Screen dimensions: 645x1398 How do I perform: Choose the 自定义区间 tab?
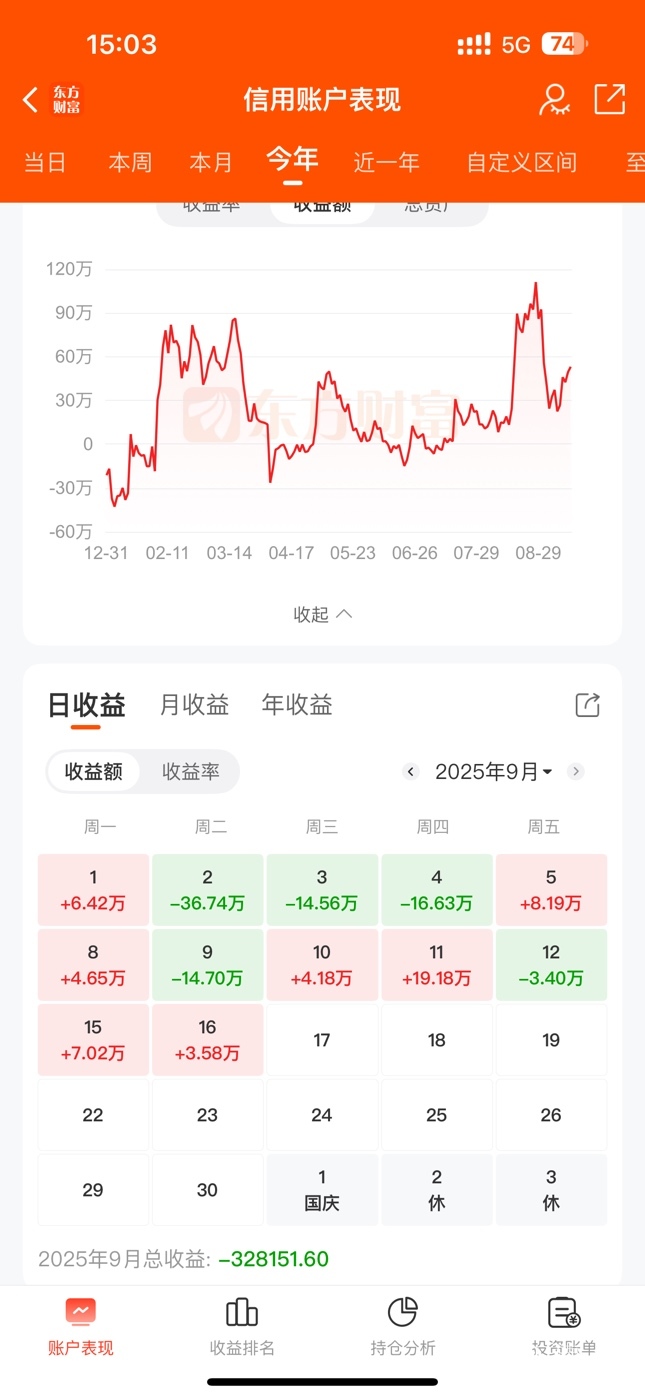click(521, 162)
